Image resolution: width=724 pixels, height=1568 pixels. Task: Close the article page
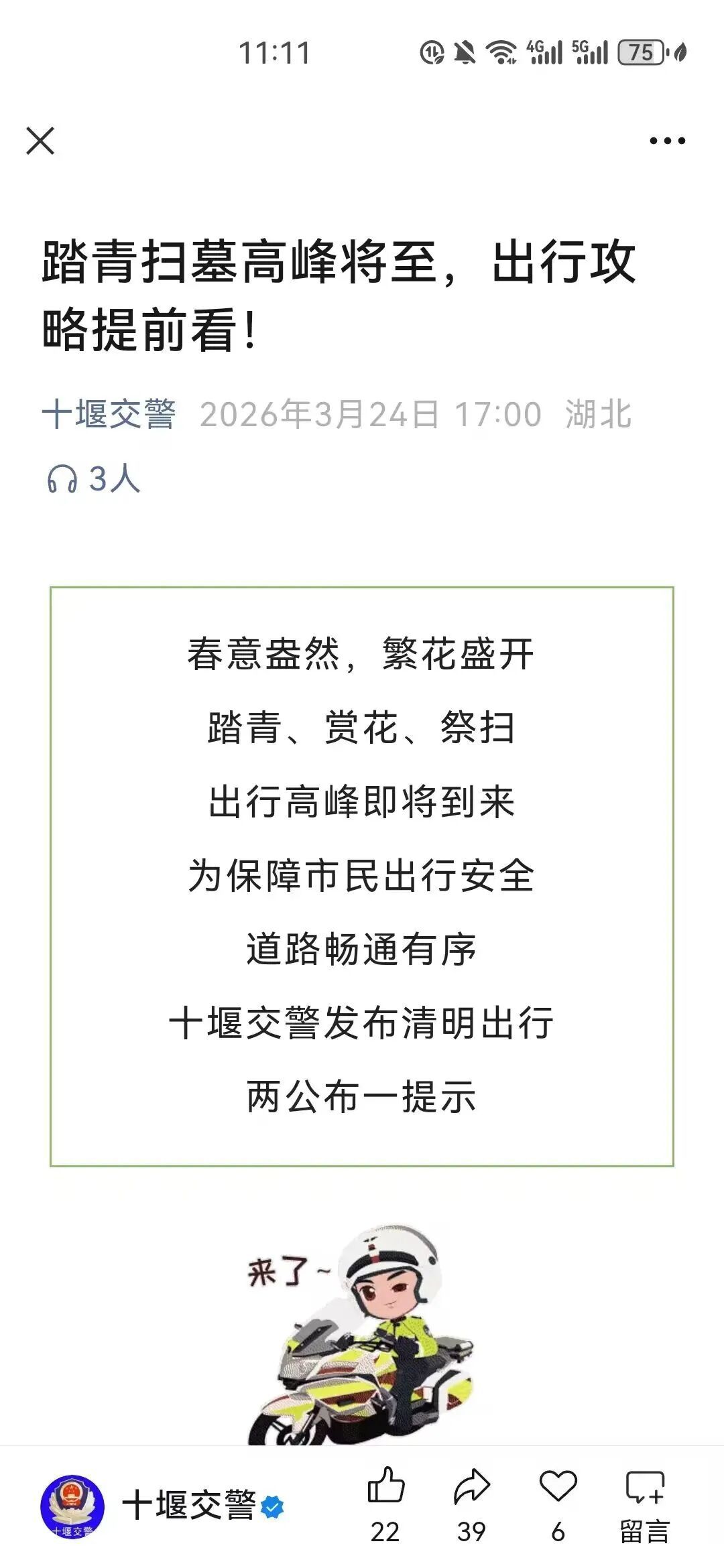pyautogui.click(x=40, y=141)
